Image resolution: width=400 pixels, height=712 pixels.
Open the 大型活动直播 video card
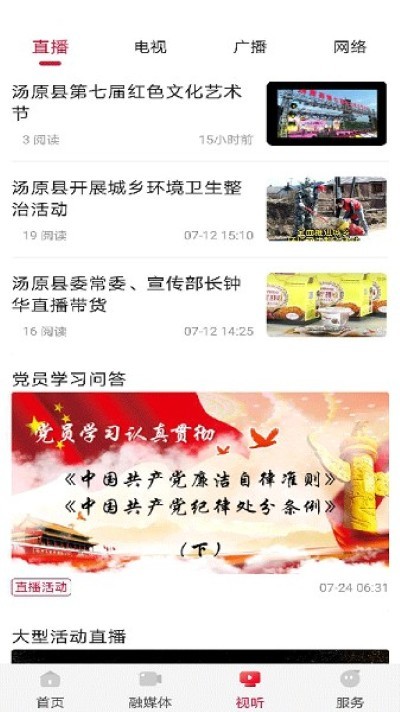(200, 657)
